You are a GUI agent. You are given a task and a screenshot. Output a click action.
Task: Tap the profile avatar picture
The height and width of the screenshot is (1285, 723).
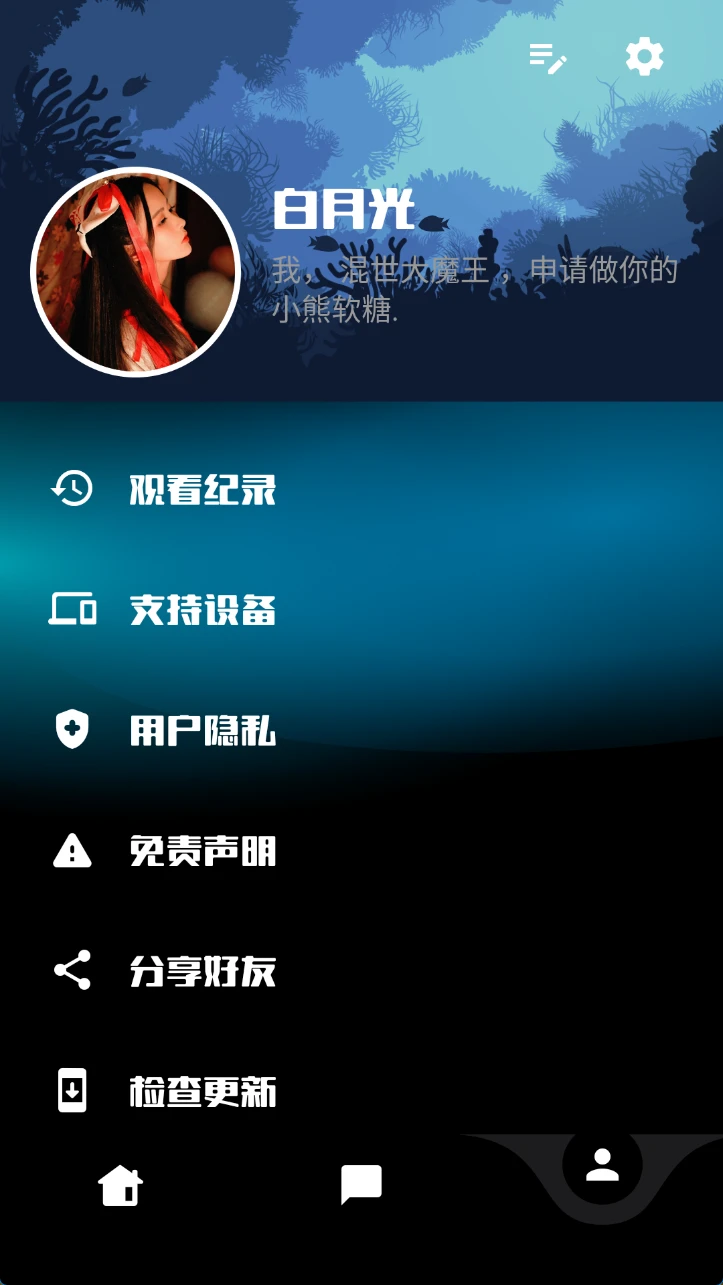pyautogui.click(x=136, y=272)
